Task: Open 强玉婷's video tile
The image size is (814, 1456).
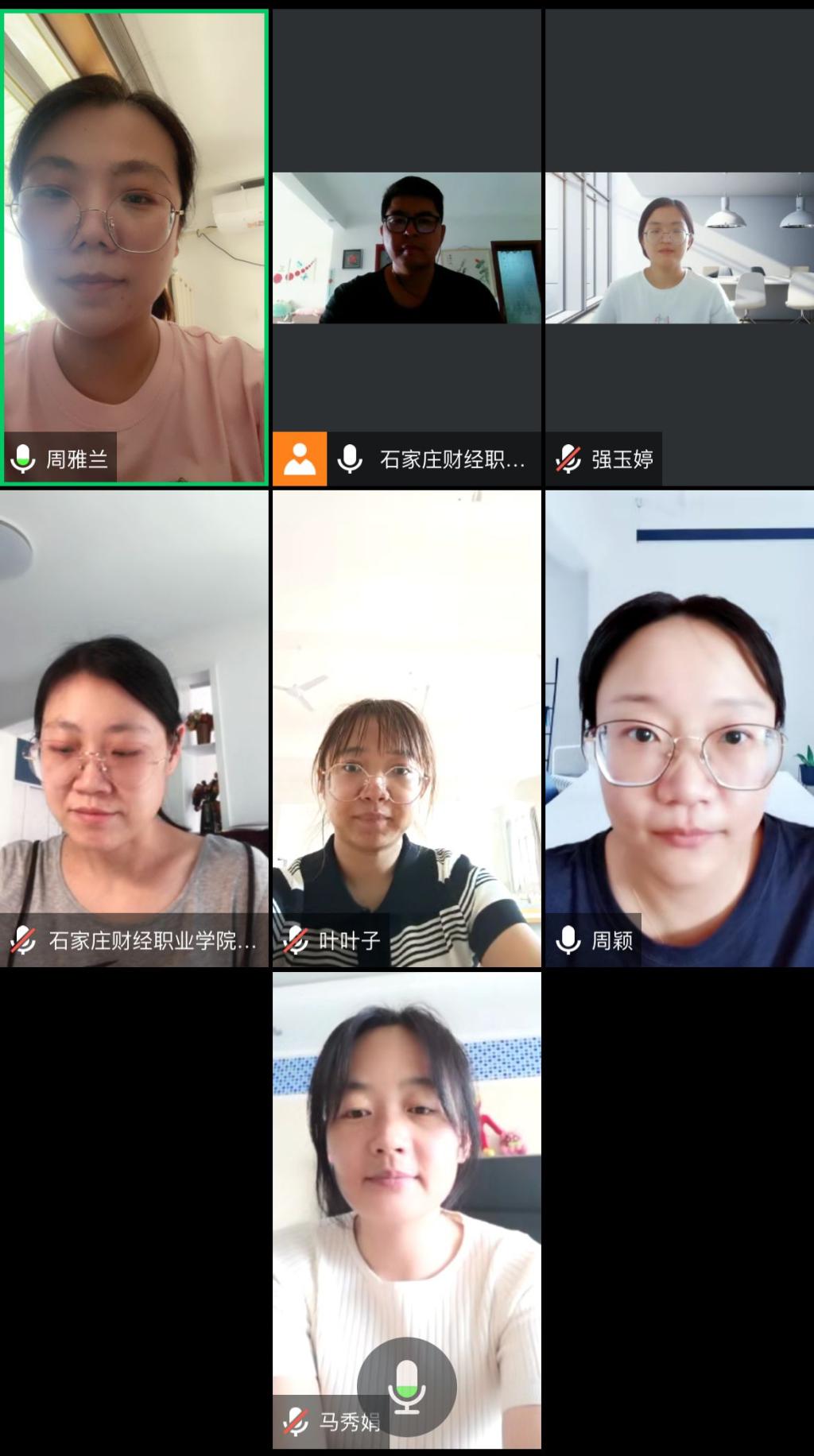Action: click(x=680, y=248)
